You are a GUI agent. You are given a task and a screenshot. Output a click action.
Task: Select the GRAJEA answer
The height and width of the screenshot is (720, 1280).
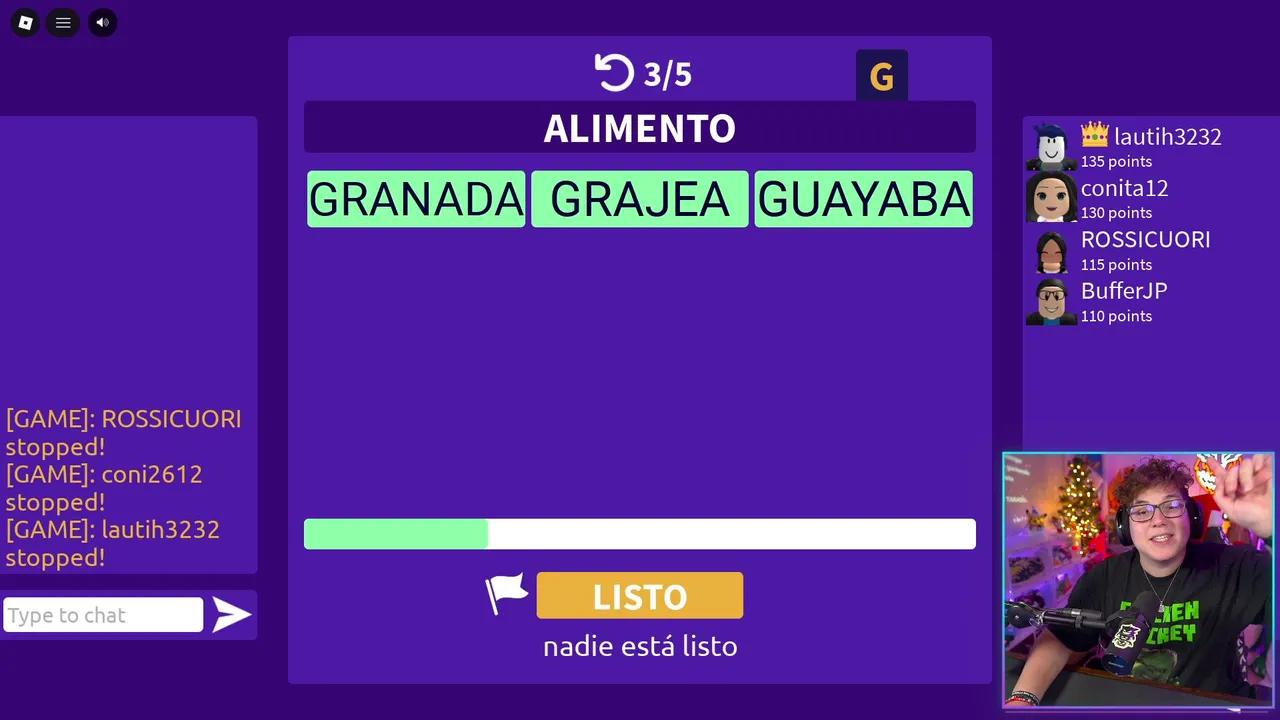click(639, 199)
